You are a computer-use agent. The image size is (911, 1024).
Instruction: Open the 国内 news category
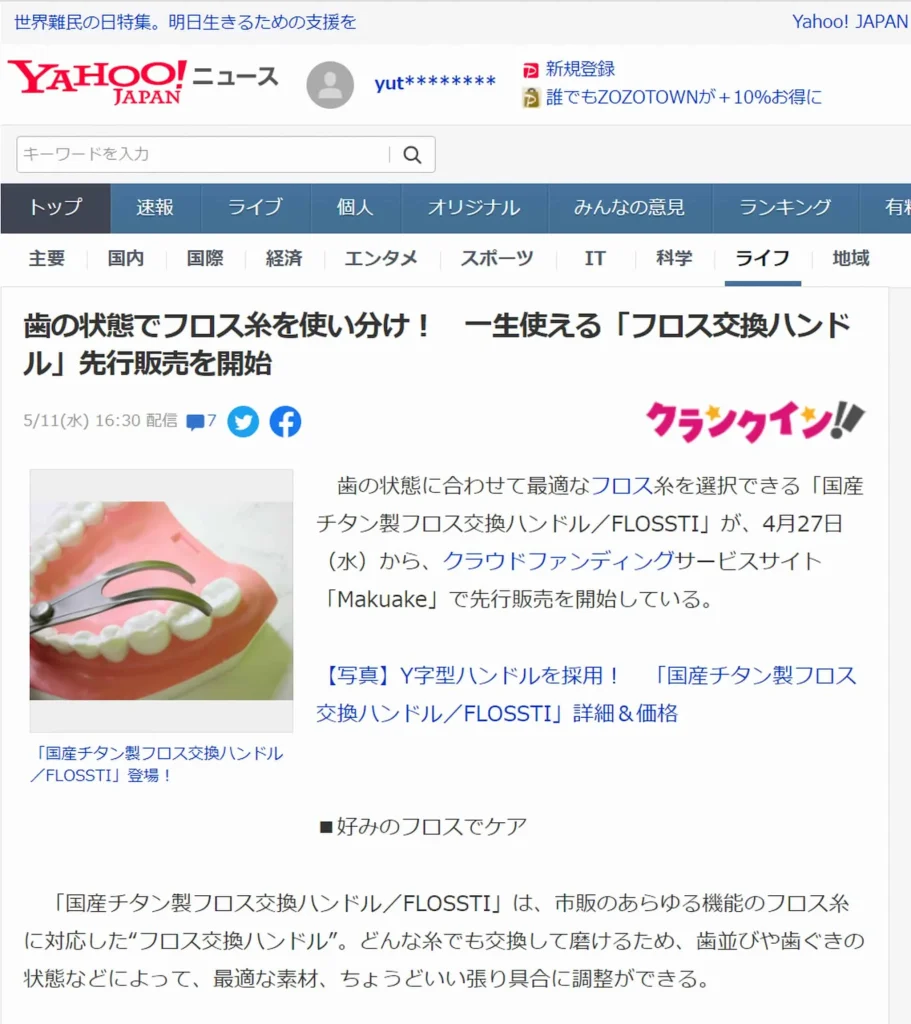126,259
